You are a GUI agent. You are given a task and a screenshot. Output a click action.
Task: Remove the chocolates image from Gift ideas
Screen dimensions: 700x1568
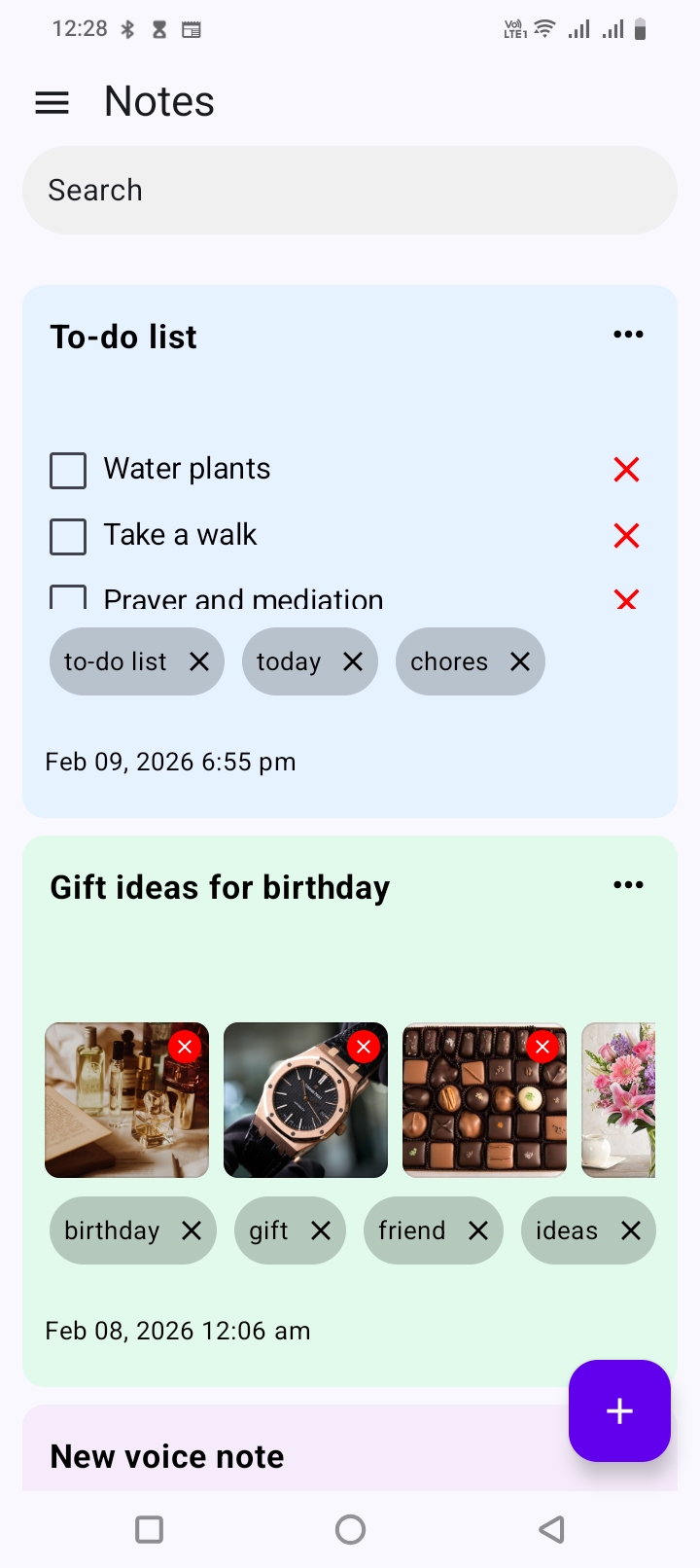point(542,1047)
